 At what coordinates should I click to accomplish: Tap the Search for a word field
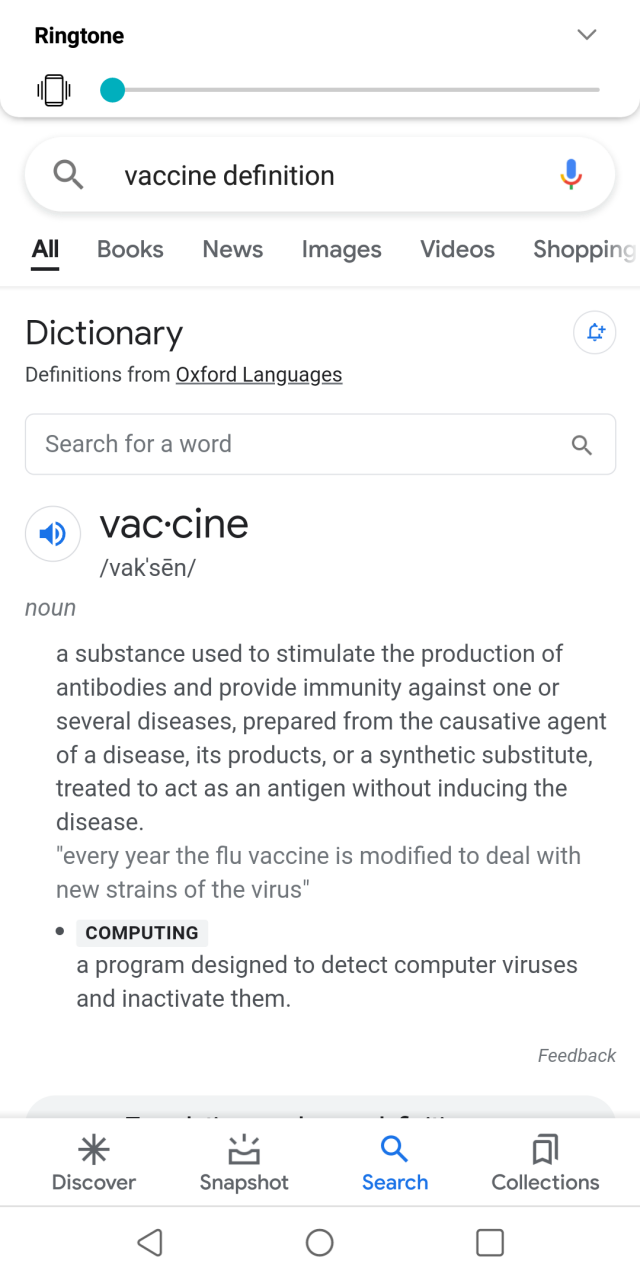coord(300,444)
